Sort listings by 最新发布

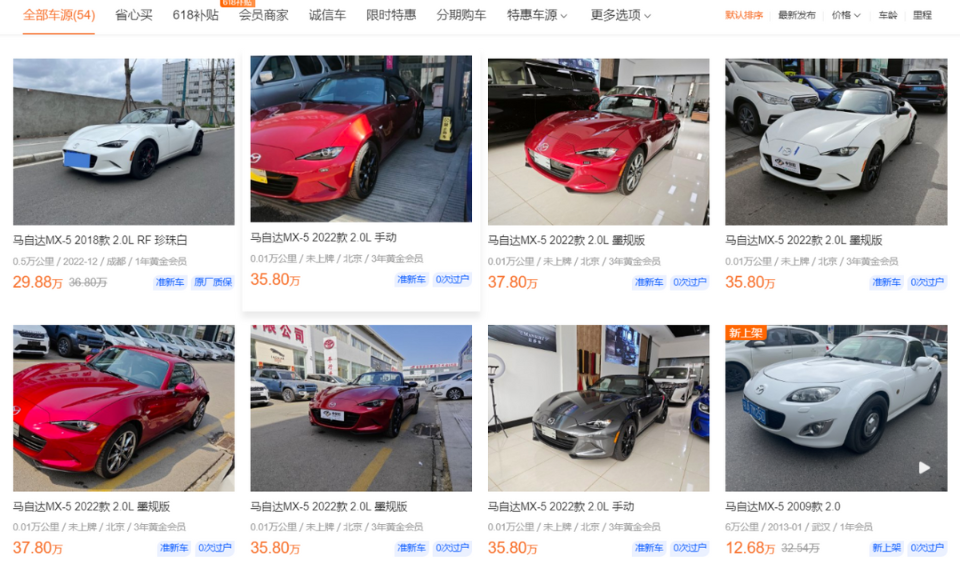(796, 15)
